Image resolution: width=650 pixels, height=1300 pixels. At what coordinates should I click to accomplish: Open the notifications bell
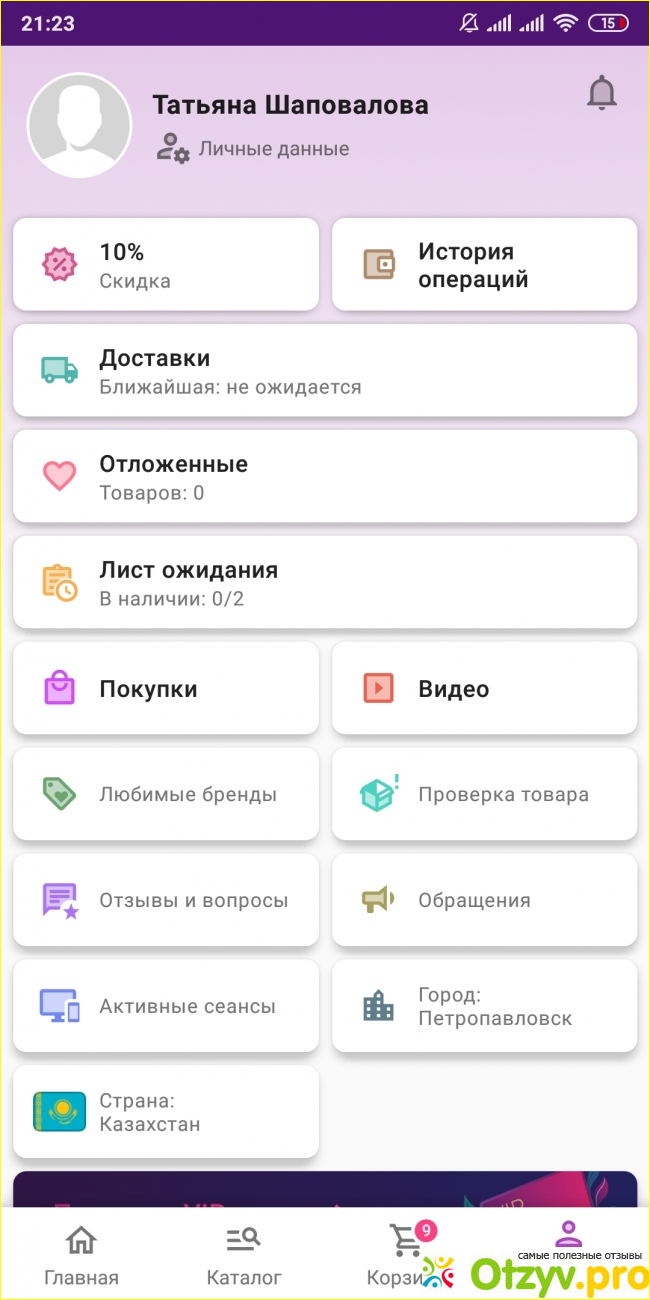tap(601, 93)
